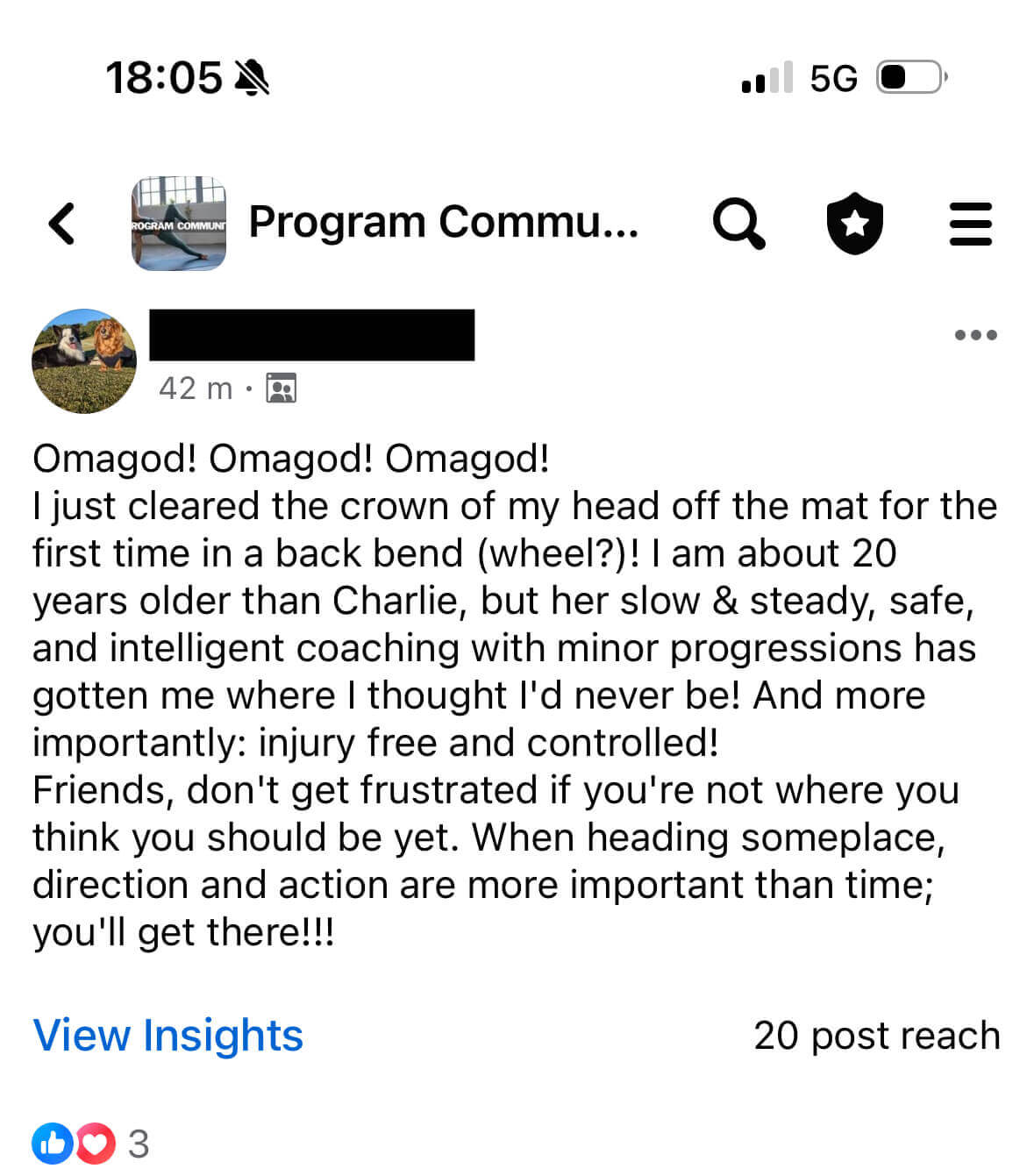Search within the group
This screenshot has width=1034, height=1176.
tap(738, 223)
